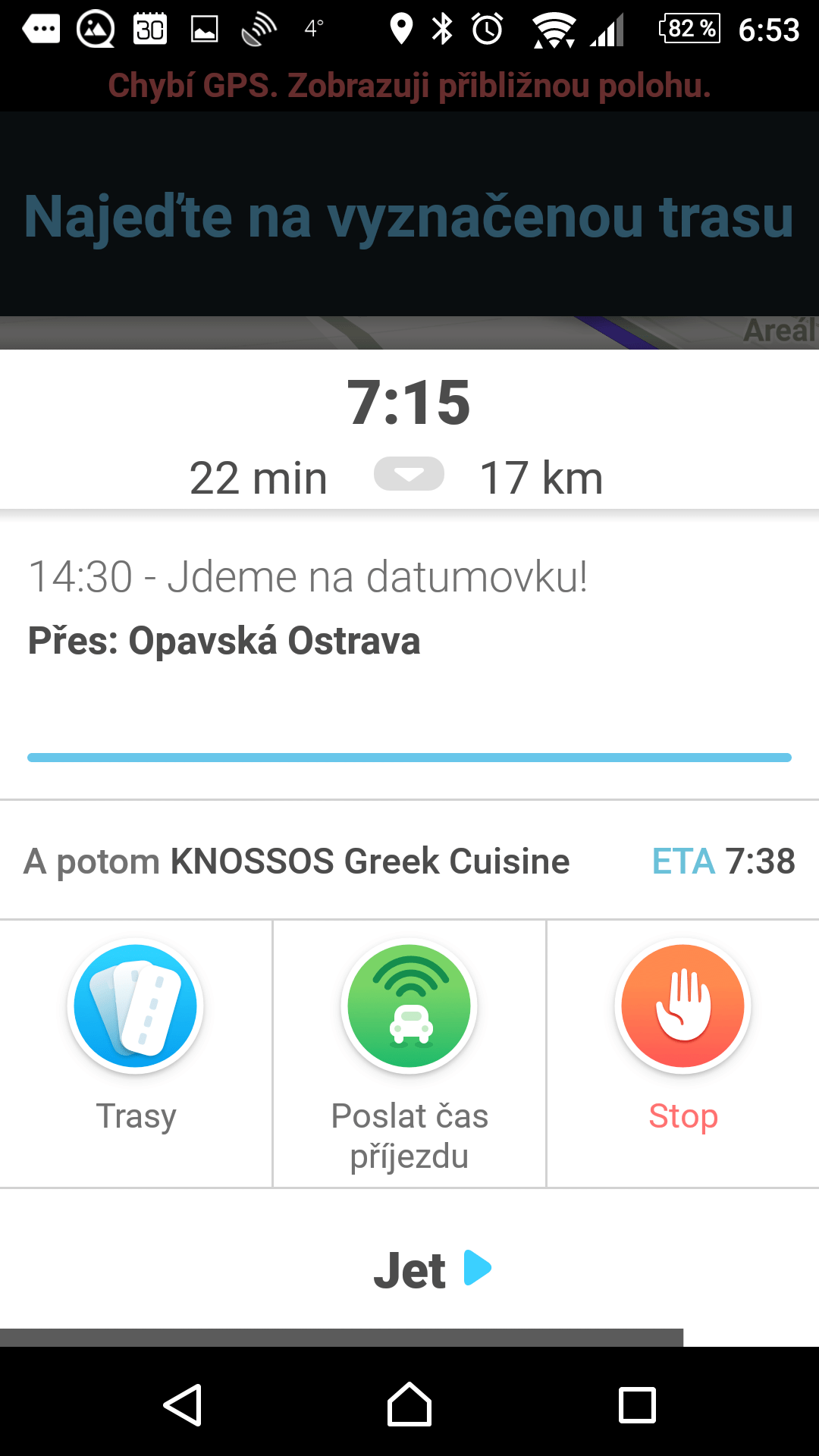Image resolution: width=819 pixels, height=1456 pixels.
Task: Tap Poslat čas příjezdu to share ETA
Action: [409, 1053]
